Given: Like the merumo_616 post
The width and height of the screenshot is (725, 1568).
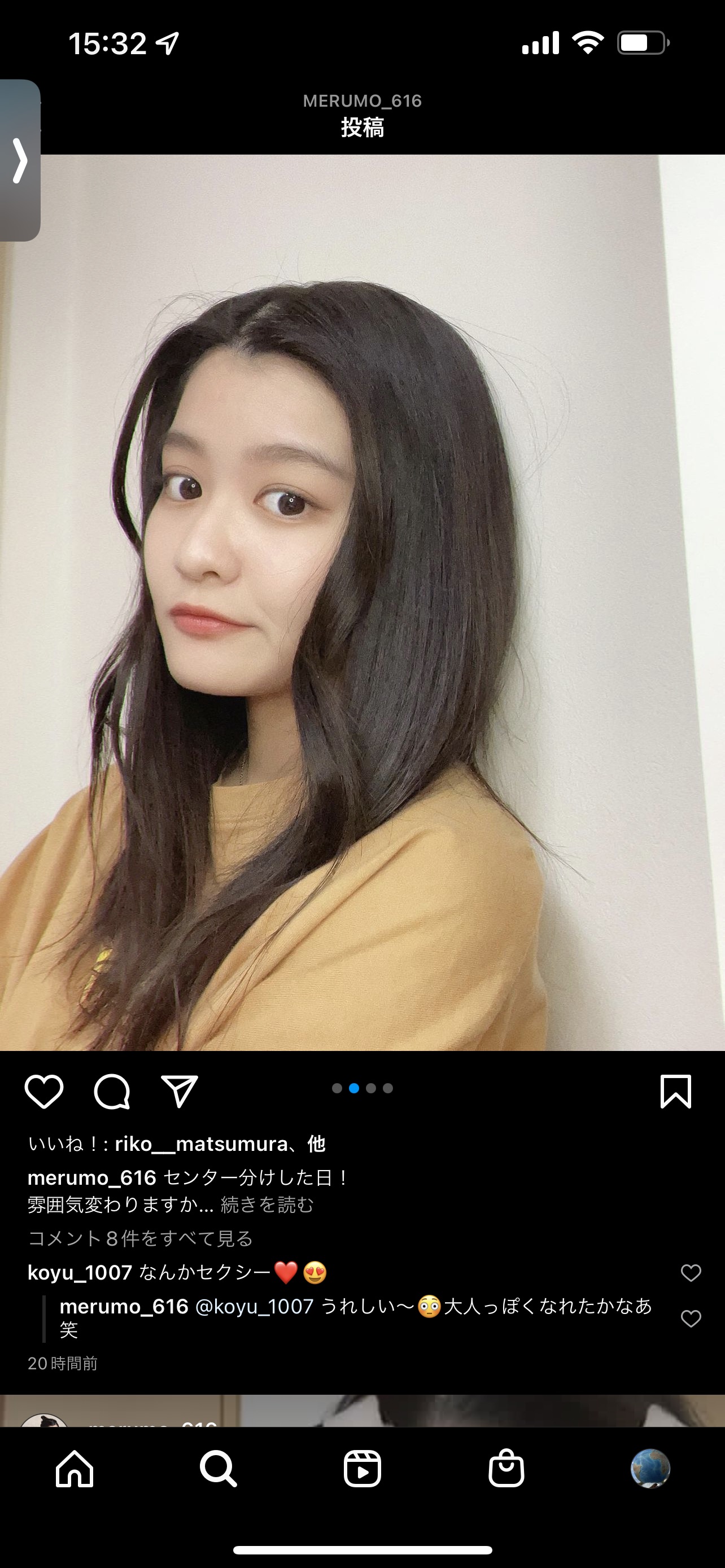Looking at the screenshot, I should pyautogui.click(x=44, y=1092).
